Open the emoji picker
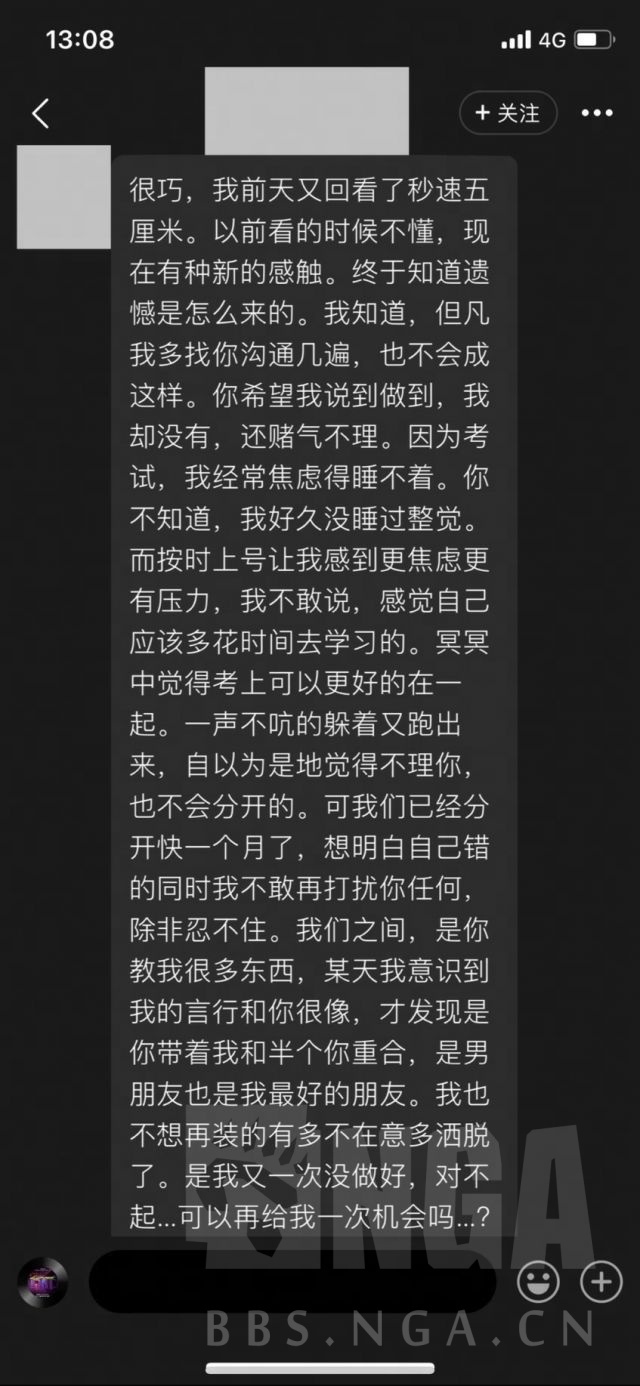 click(538, 1281)
